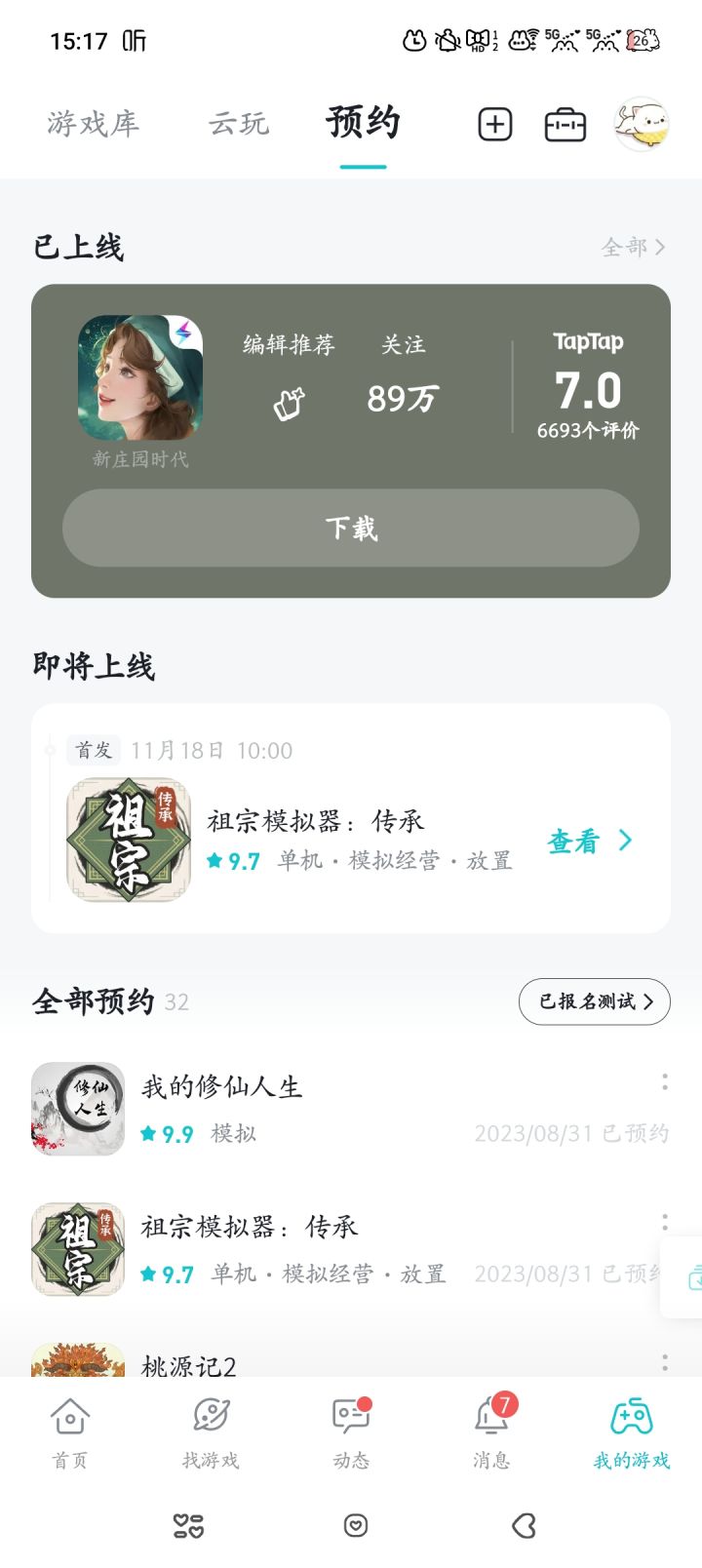This screenshot has height=1568, width=702.
Task: Open more options for 我的修仙人生
Action: (x=665, y=1081)
